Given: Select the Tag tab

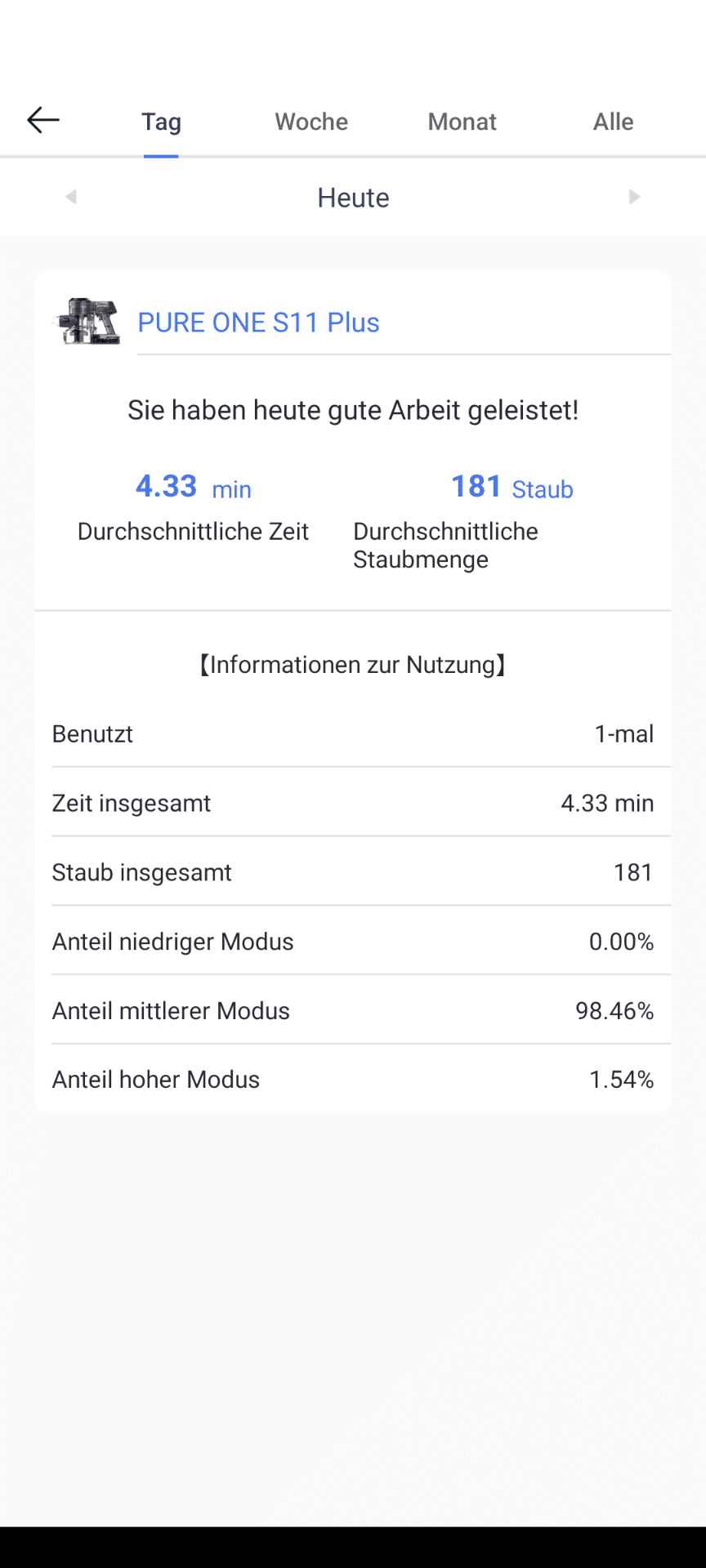Looking at the screenshot, I should click(x=161, y=122).
